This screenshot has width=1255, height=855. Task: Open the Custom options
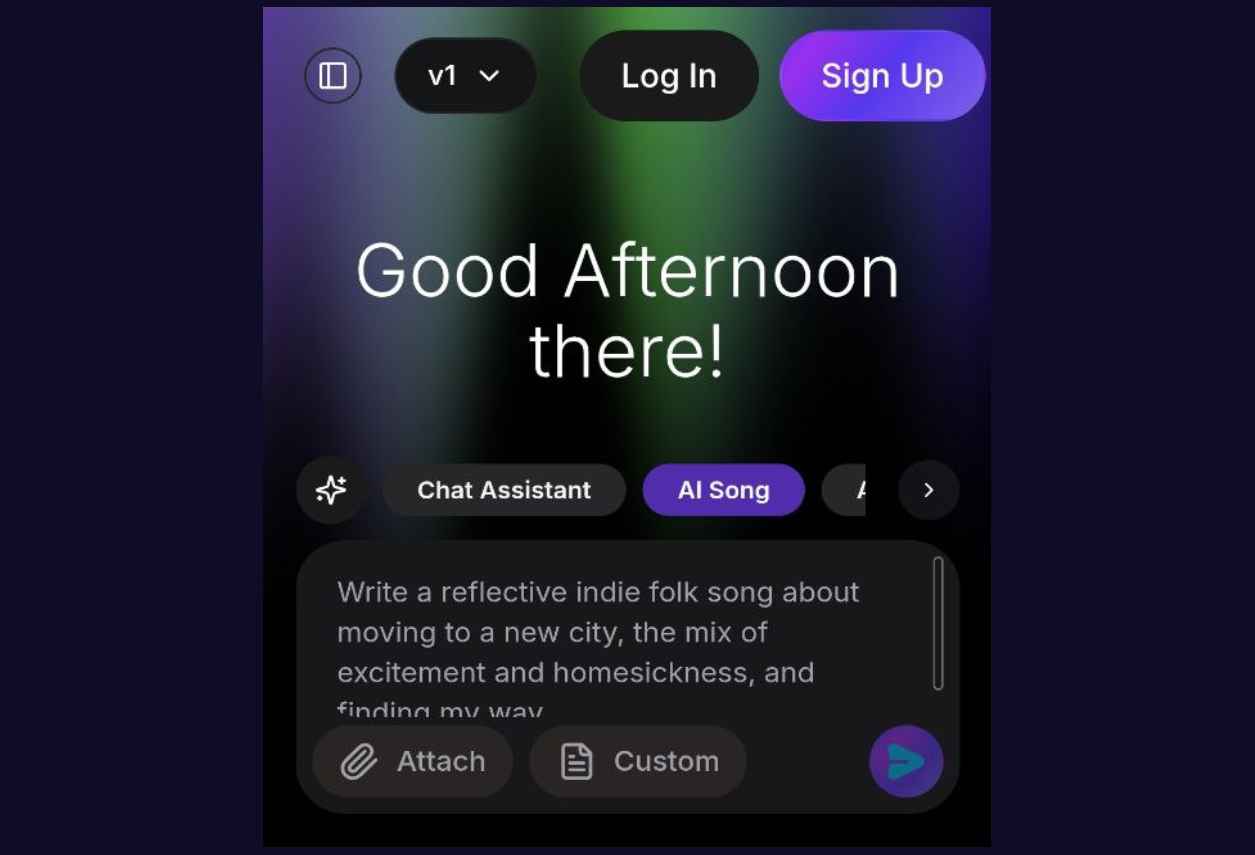(638, 761)
